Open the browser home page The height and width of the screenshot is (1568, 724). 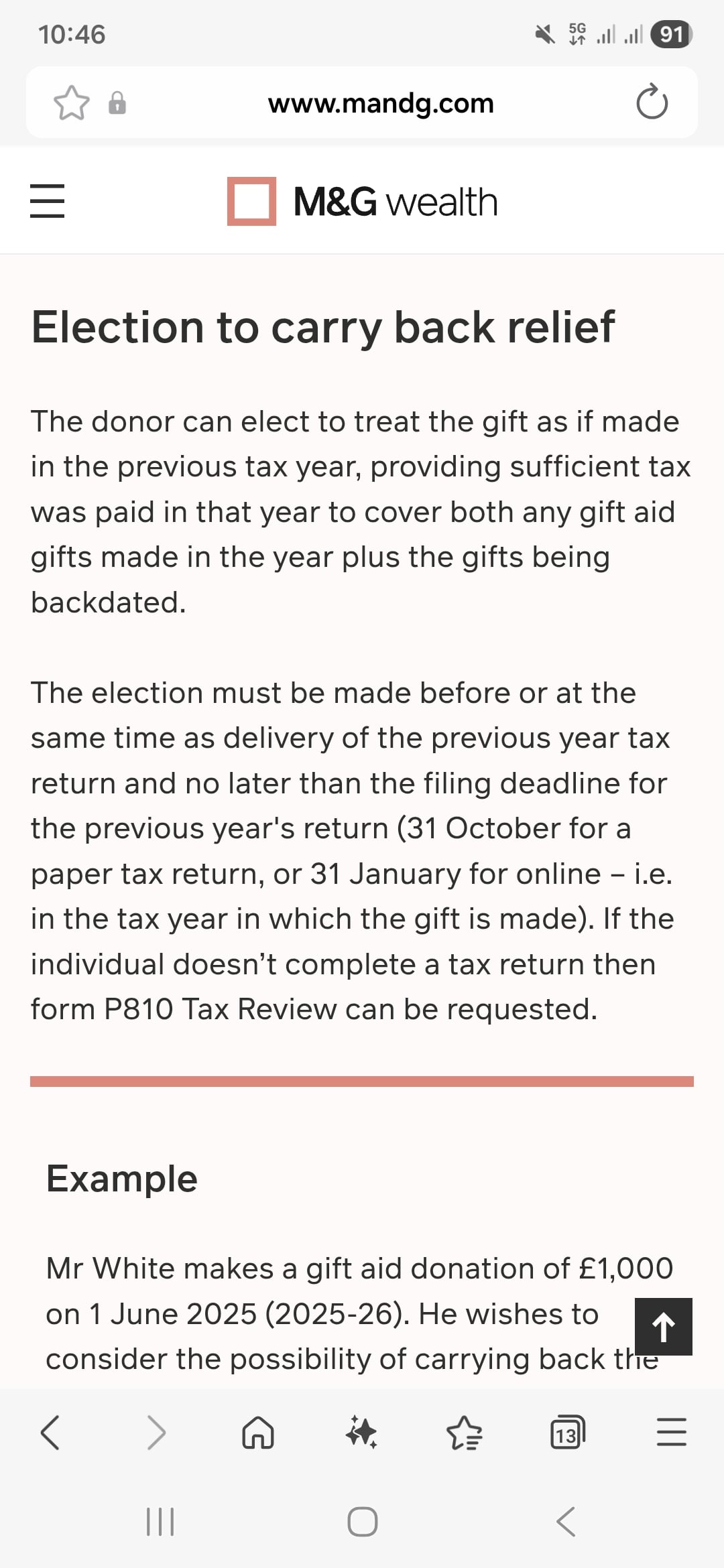258,1433
